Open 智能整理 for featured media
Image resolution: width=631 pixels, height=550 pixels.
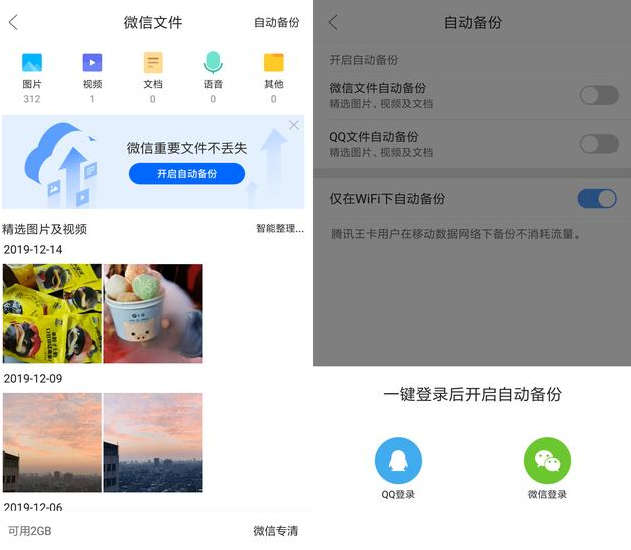click(x=279, y=229)
